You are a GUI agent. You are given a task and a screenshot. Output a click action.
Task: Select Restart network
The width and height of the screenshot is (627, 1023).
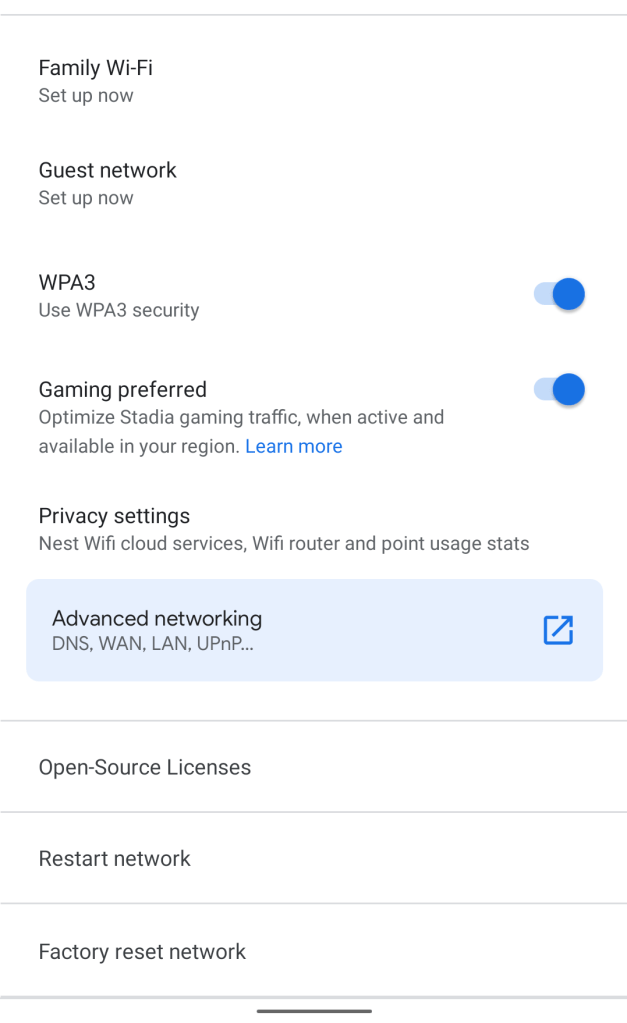point(115,858)
